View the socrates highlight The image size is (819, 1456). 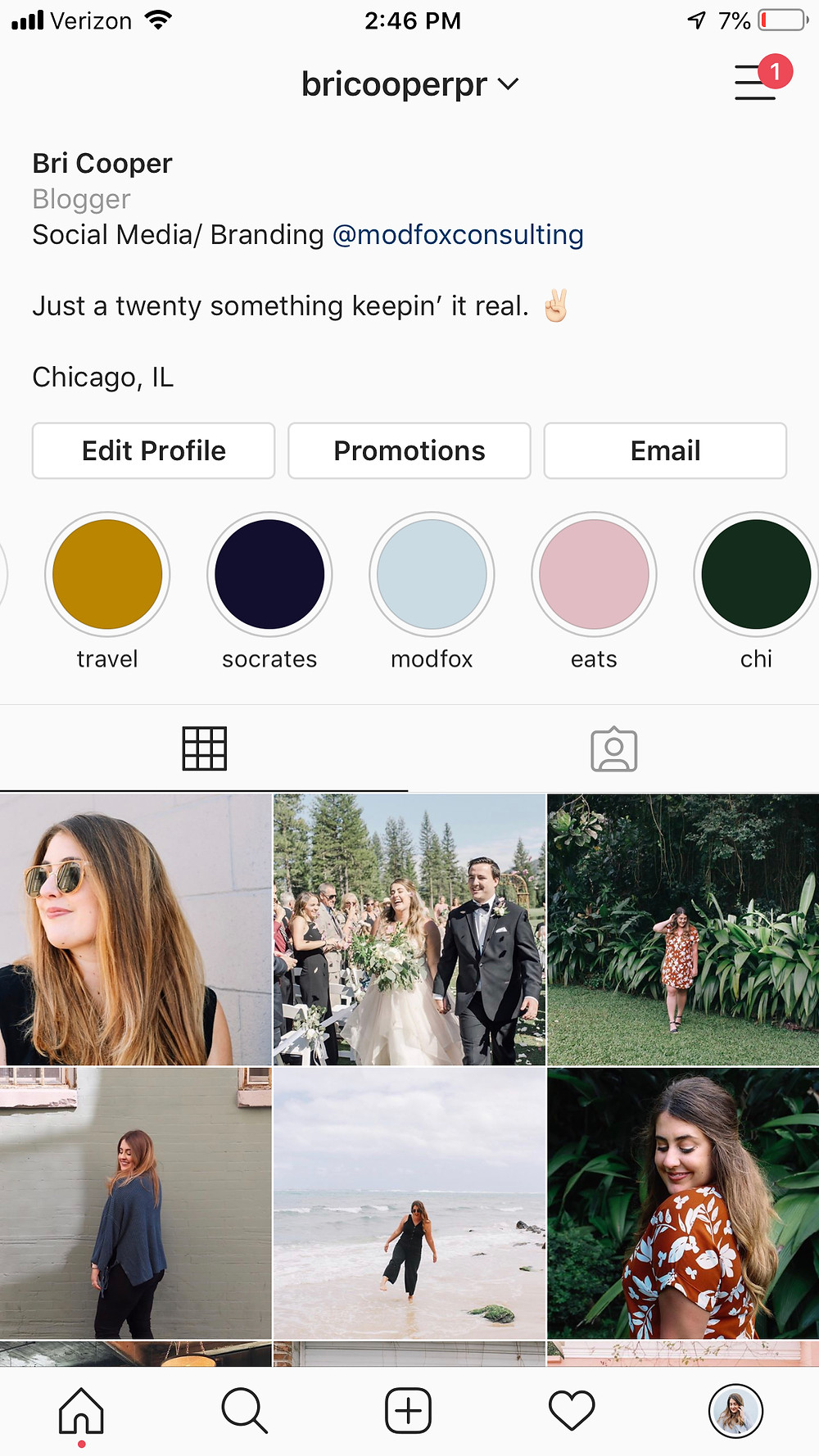[269, 574]
